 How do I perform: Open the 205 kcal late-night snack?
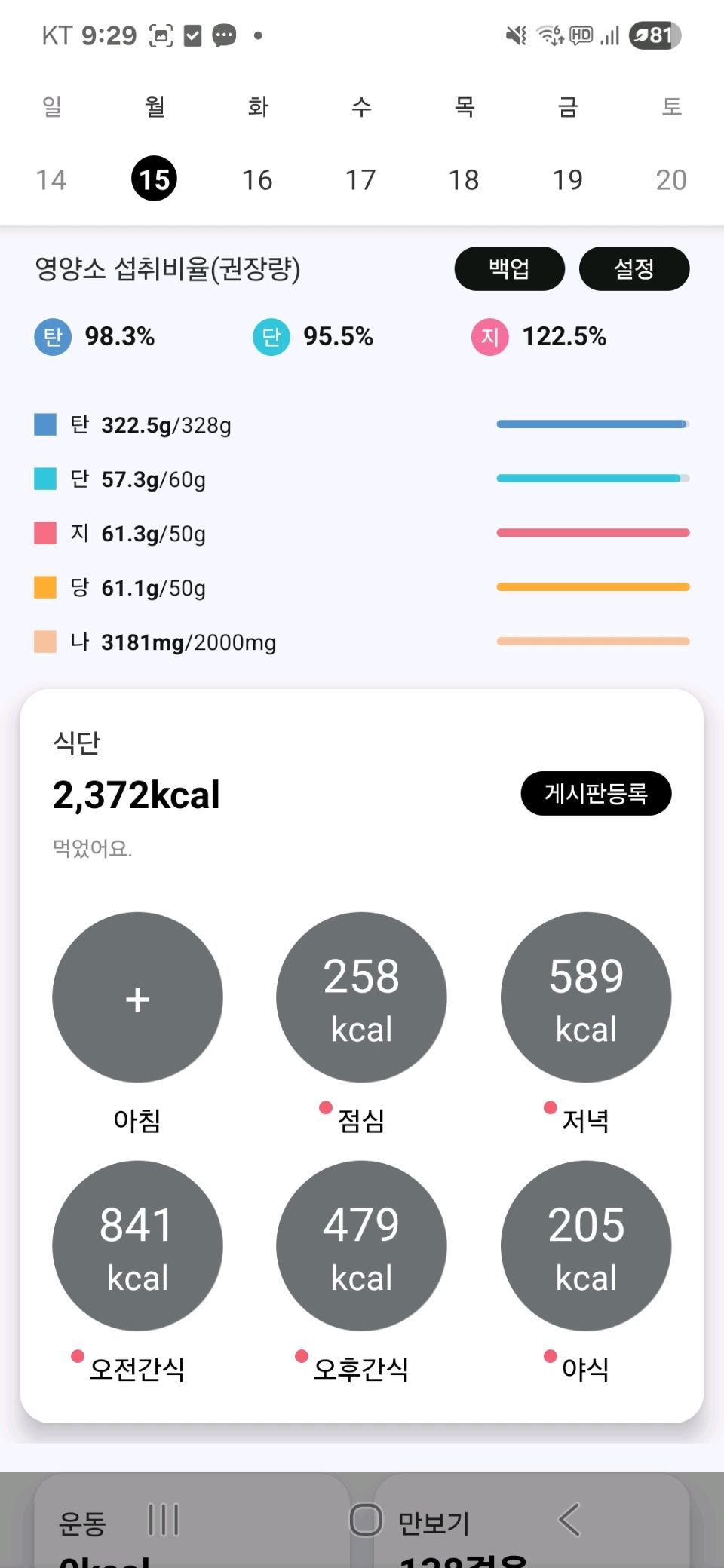(586, 1245)
